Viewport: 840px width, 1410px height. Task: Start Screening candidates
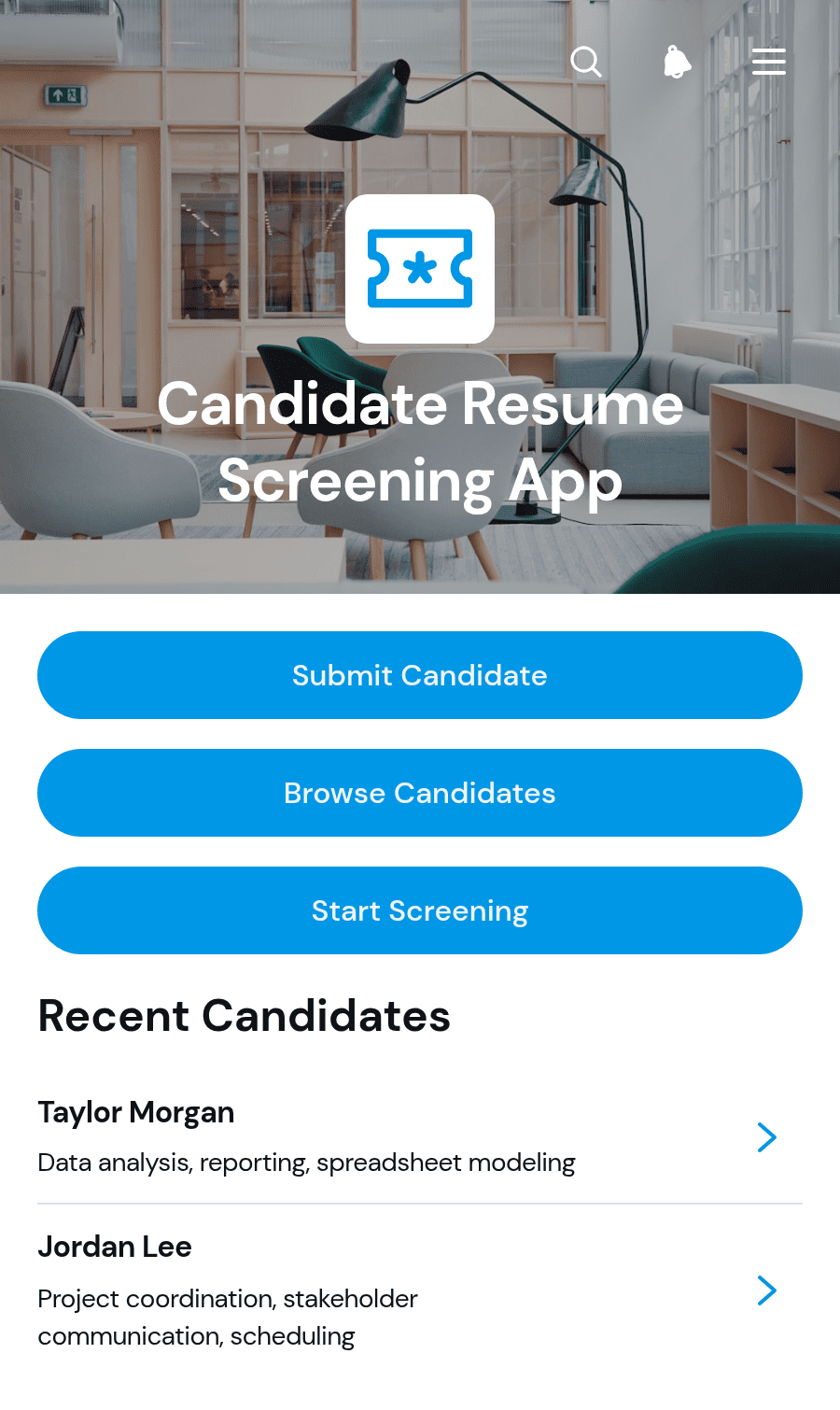pos(420,910)
